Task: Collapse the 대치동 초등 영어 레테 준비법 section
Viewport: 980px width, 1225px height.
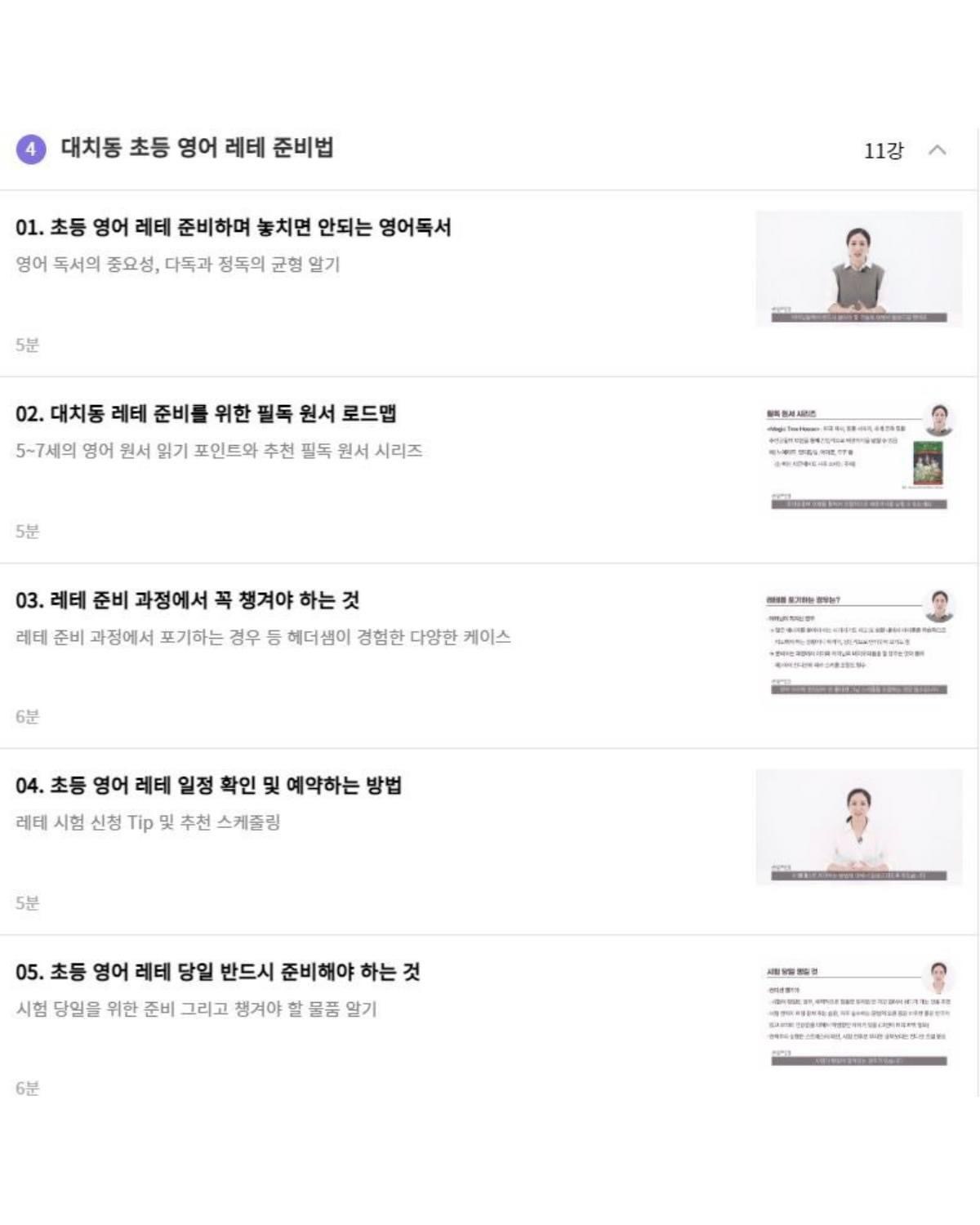Action: [x=937, y=150]
